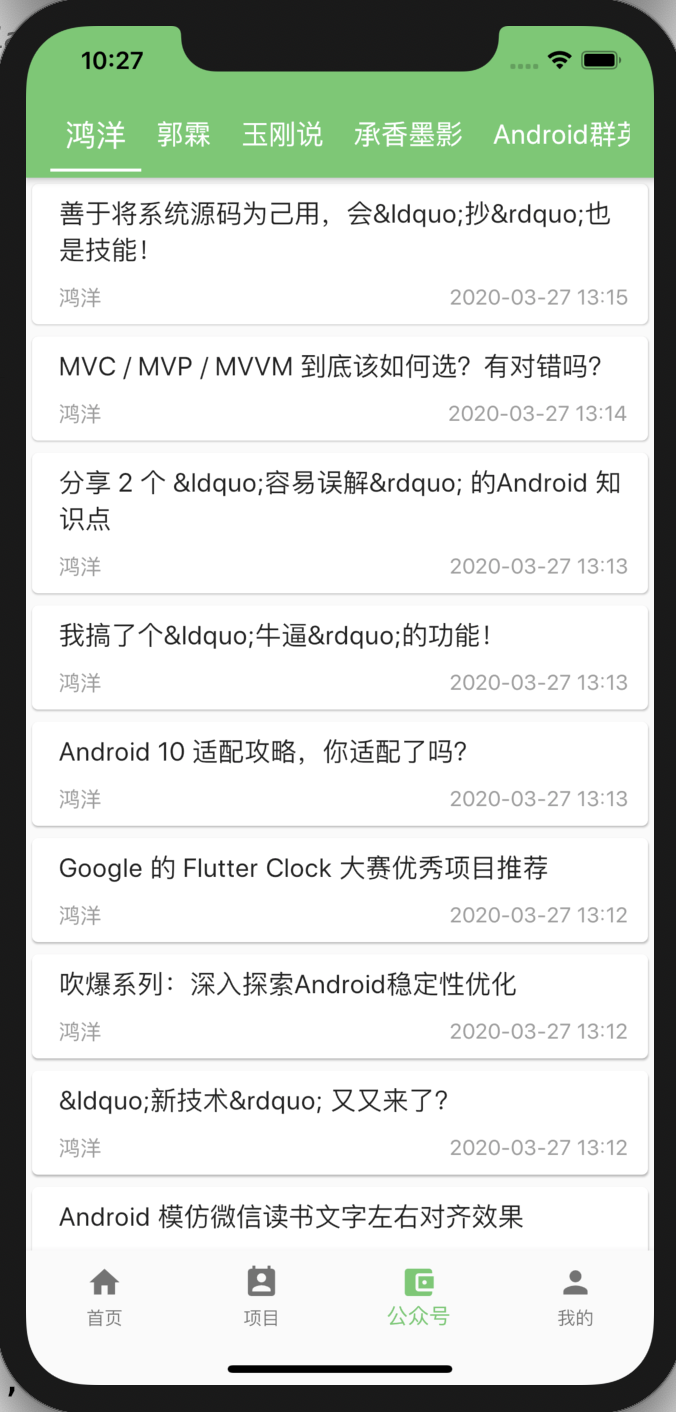
Task: Open the 承香墨影 tab
Action: coord(408,135)
